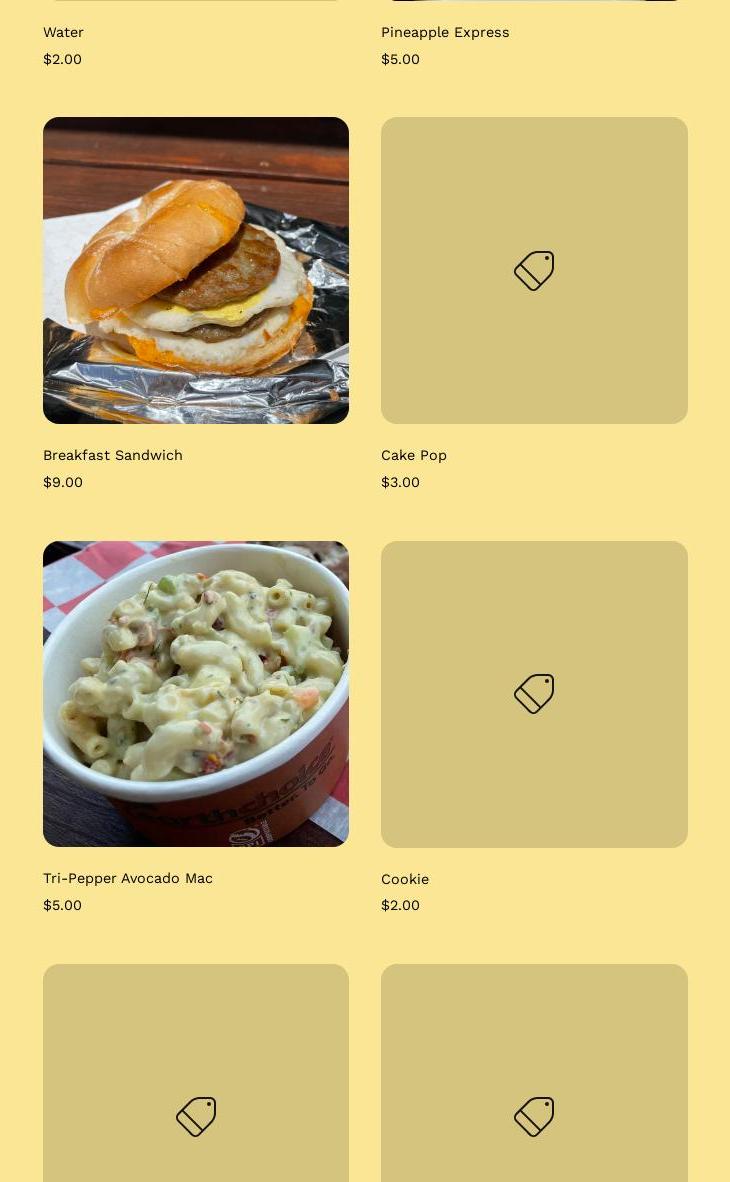Open the Cookie menu item
This screenshot has height=1182, width=730.
pos(534,693)
